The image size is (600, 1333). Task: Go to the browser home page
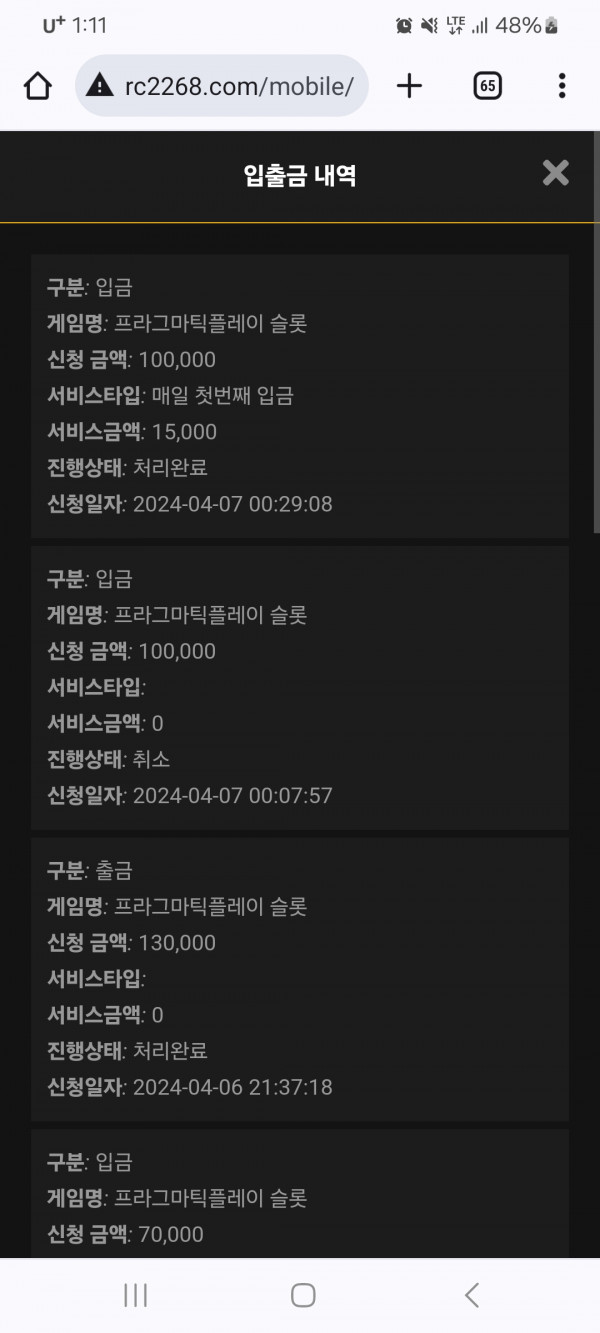tap(38, 86)
